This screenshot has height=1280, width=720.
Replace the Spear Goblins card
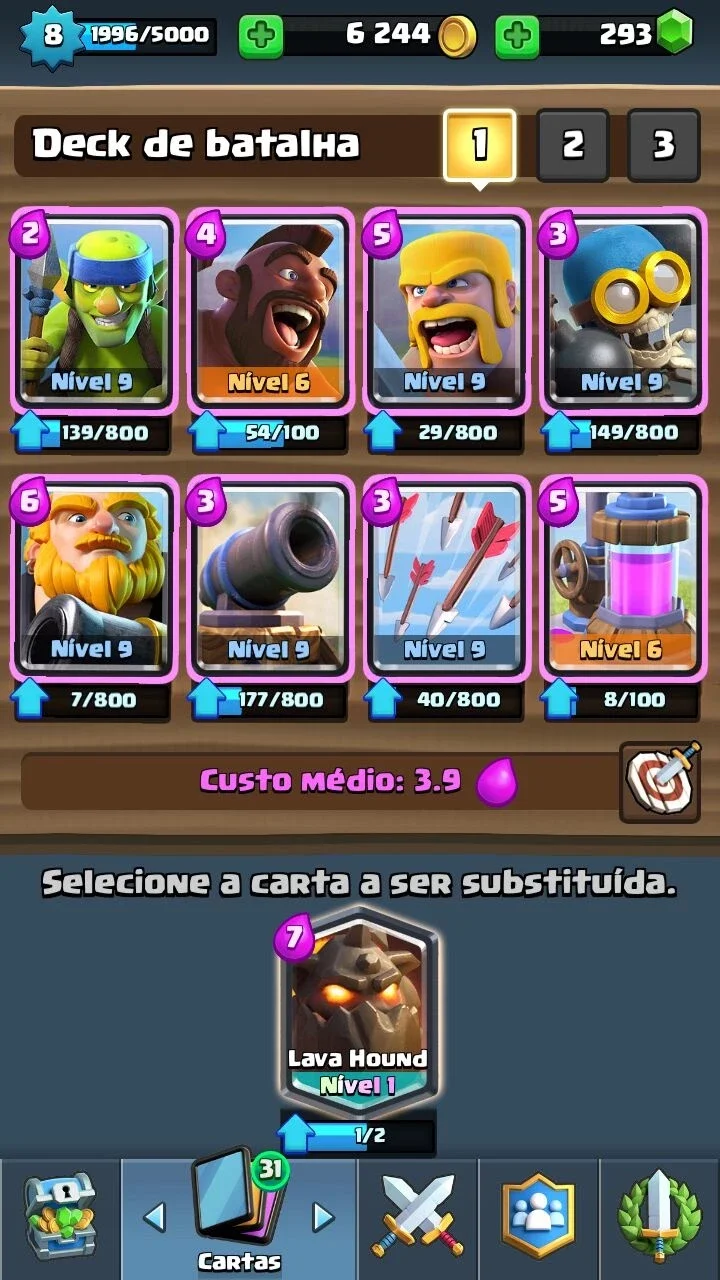tap(92, 310)
